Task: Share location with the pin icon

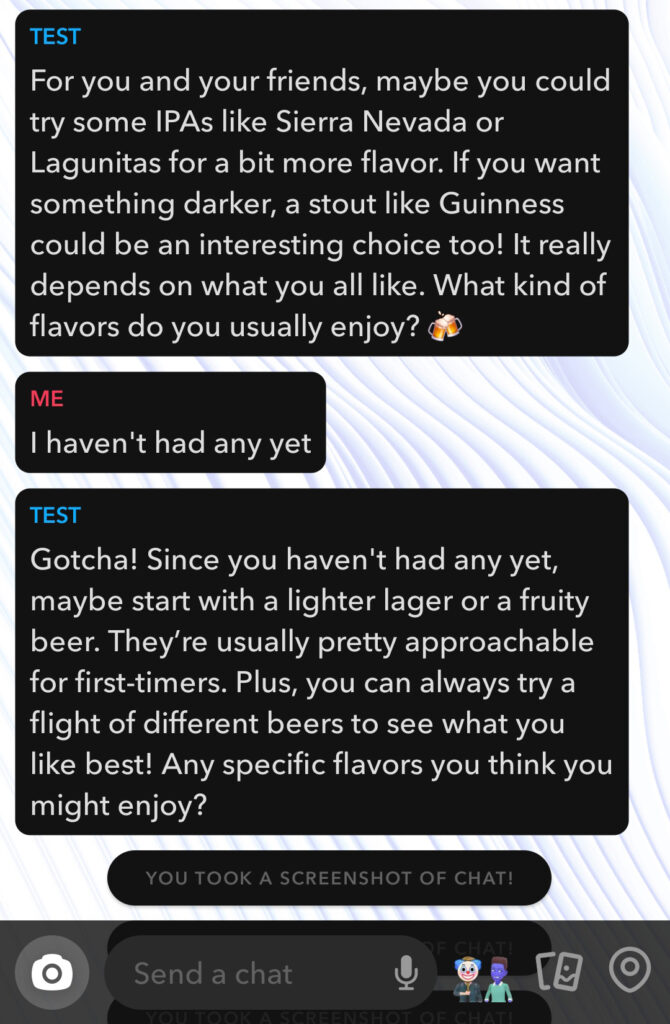Action: 630,970
